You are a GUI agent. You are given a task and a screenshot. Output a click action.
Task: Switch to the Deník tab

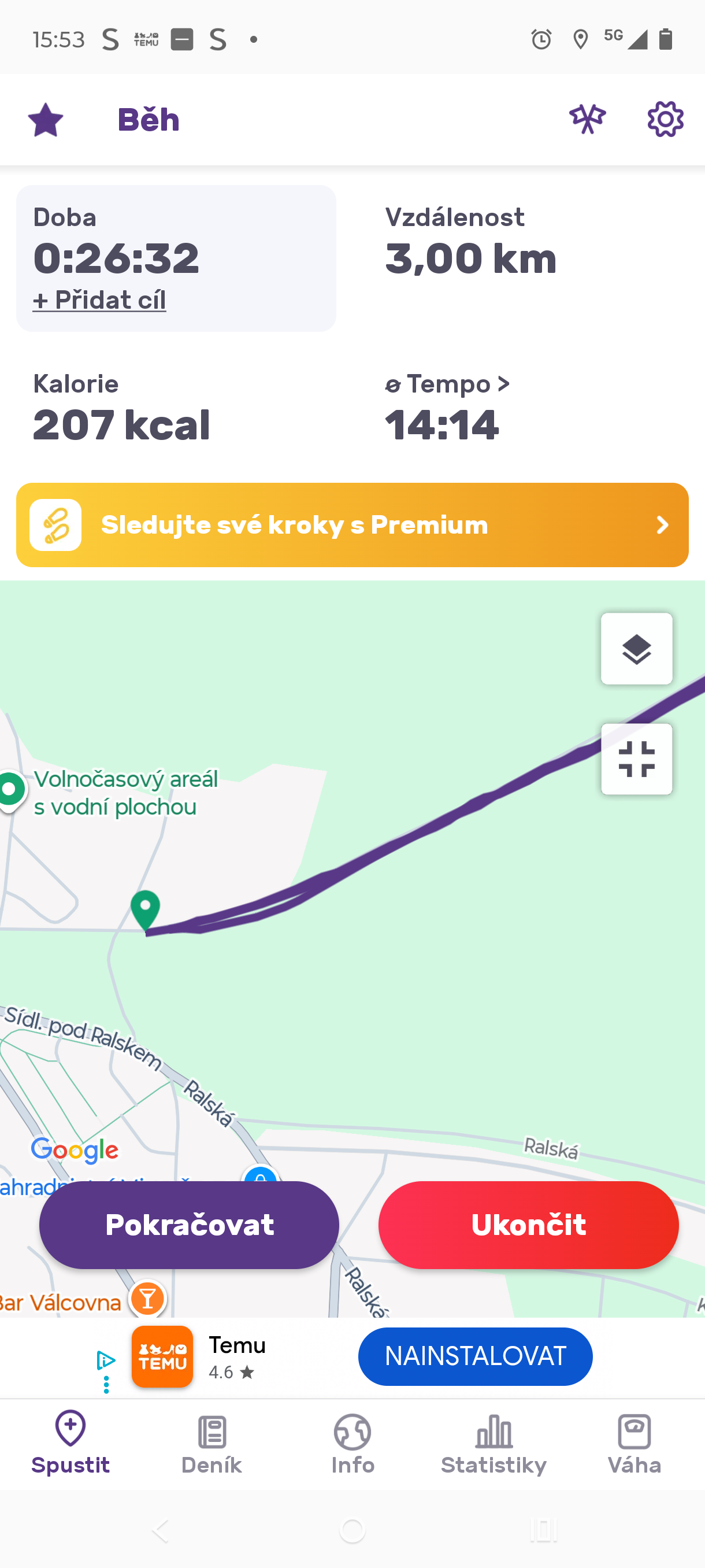tap(211, 1444)
